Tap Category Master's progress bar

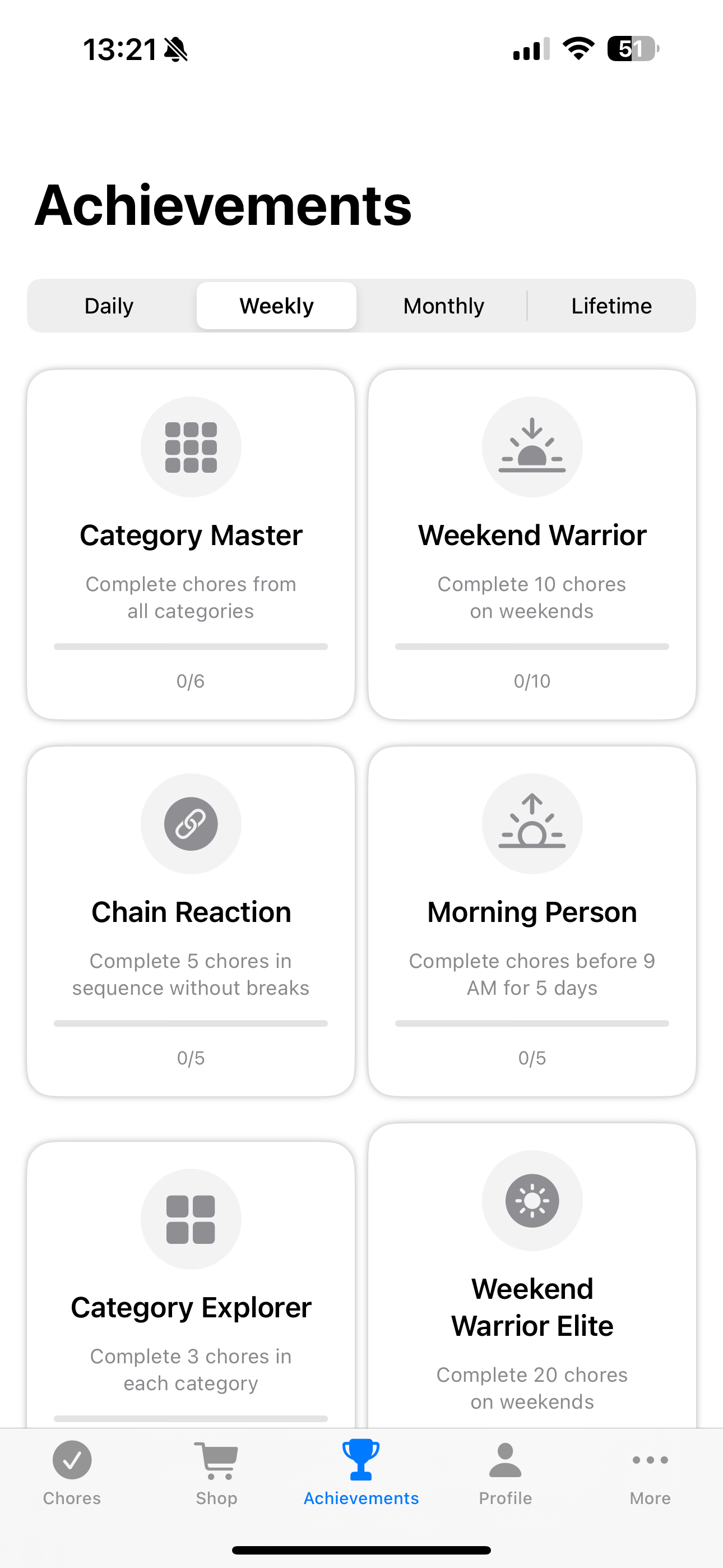(191, 647)
